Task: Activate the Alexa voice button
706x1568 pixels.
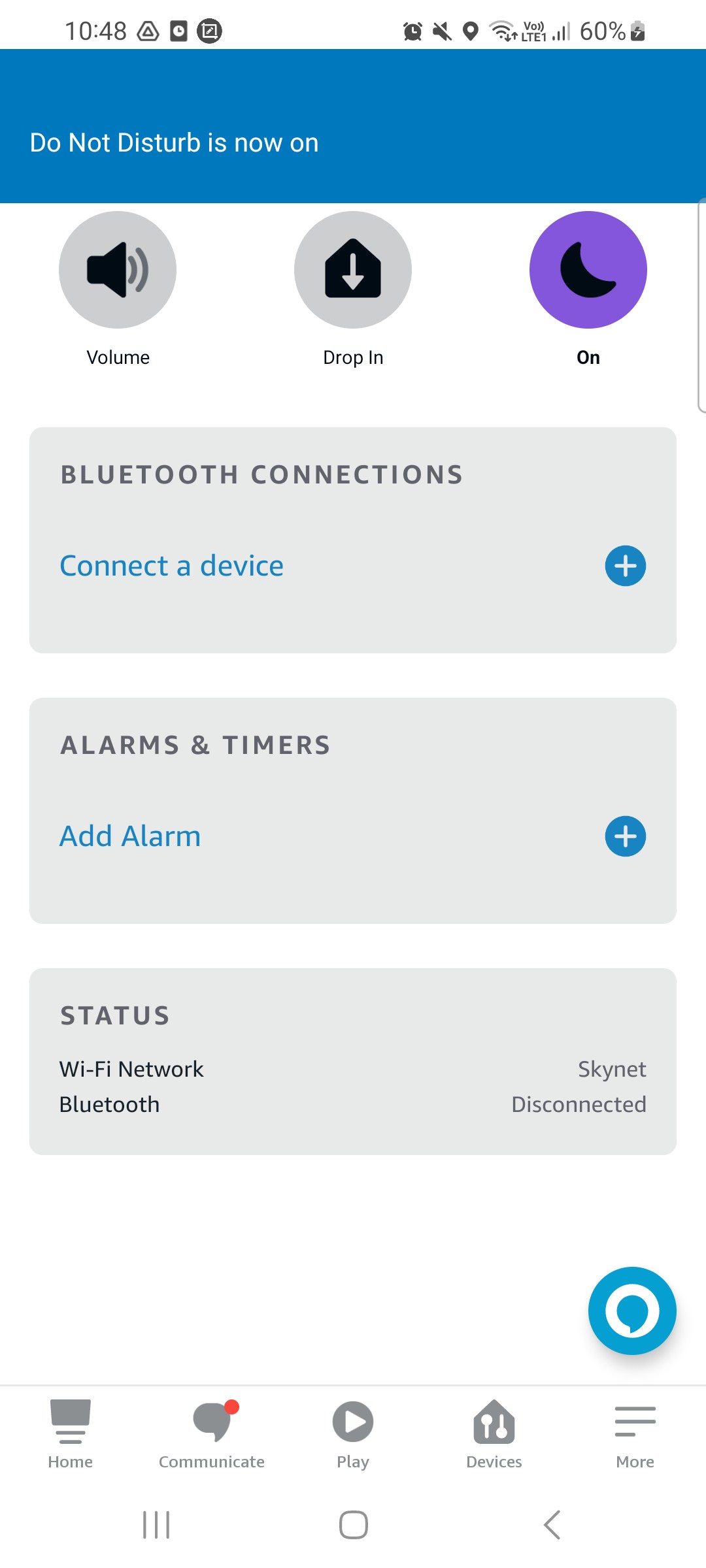Action: [x=632, y=1311]
